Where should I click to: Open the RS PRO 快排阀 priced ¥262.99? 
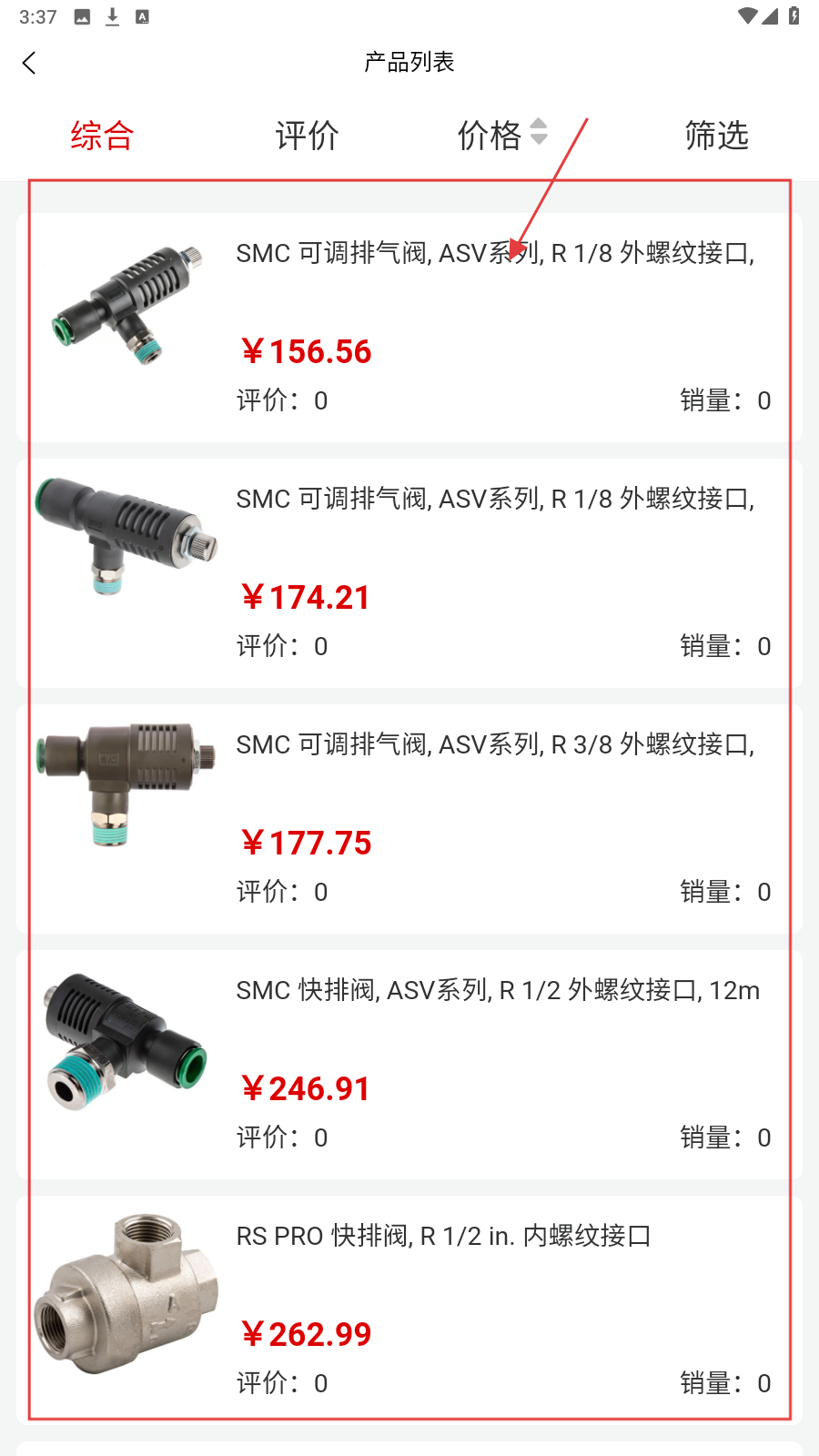(x=409, y=1310)
